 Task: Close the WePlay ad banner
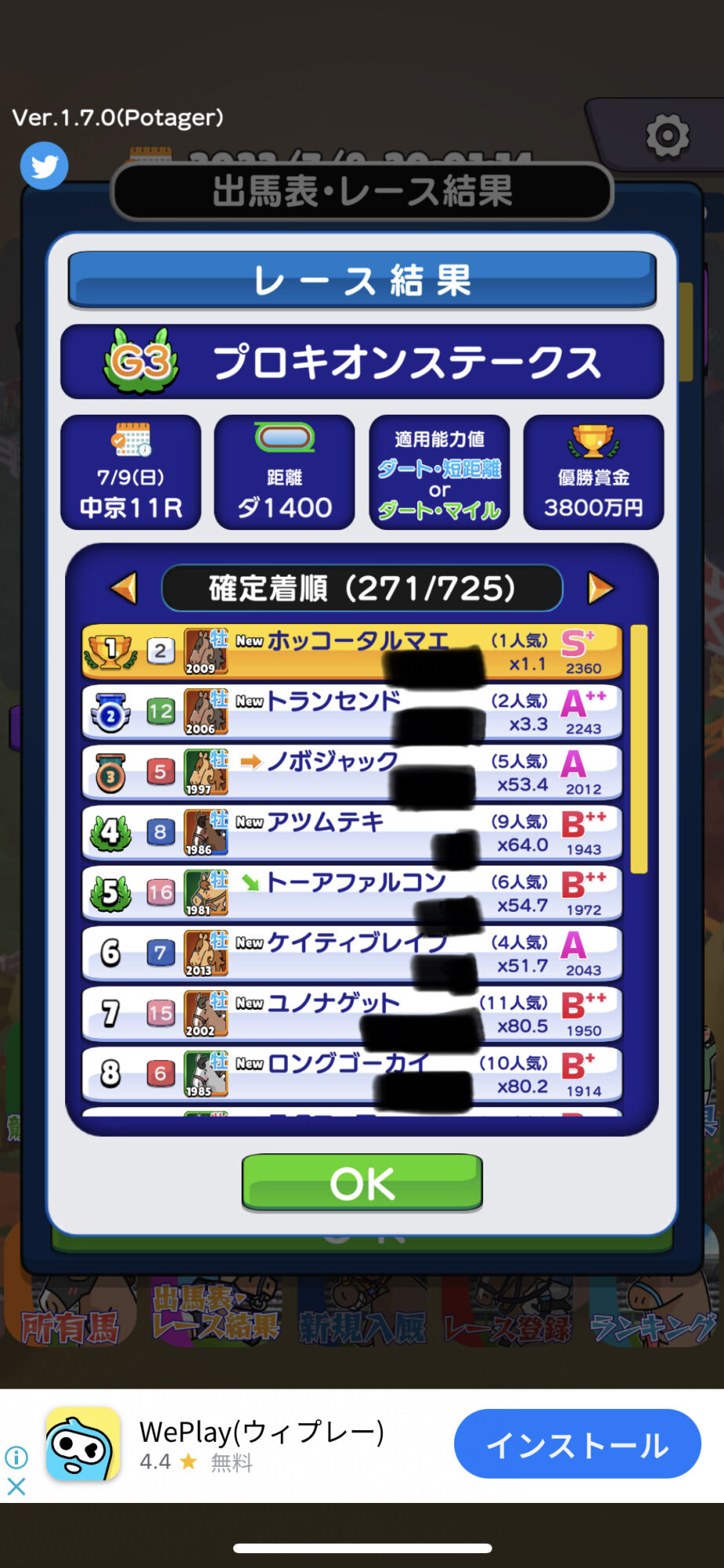[x=16, y=1486]
